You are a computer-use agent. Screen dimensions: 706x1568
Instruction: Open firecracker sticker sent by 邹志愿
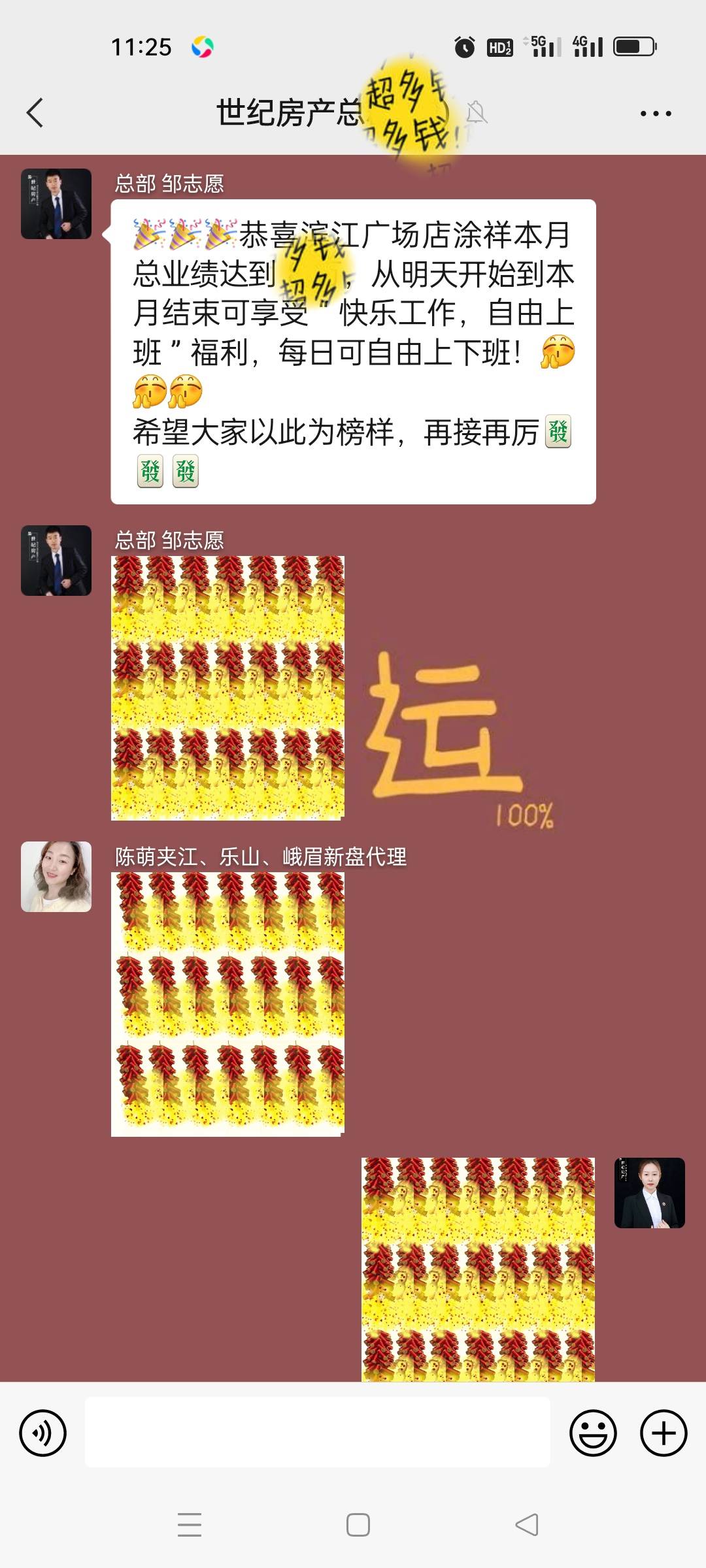click(227, 687)
